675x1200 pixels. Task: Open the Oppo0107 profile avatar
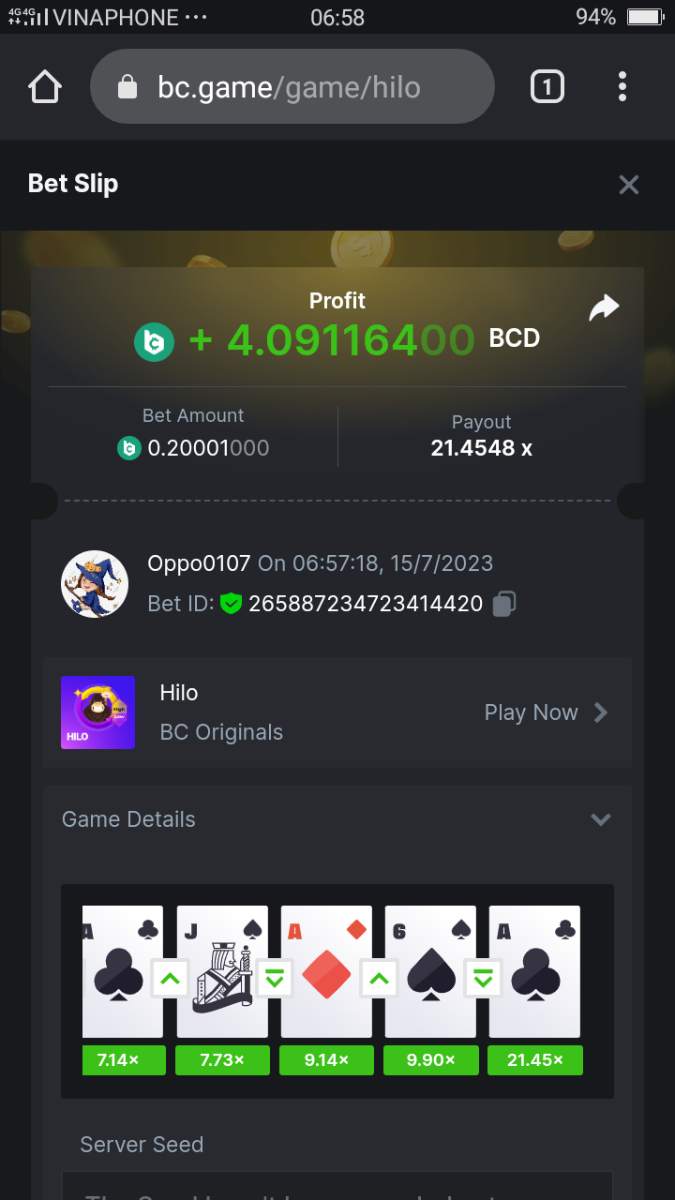pos(95,584)
